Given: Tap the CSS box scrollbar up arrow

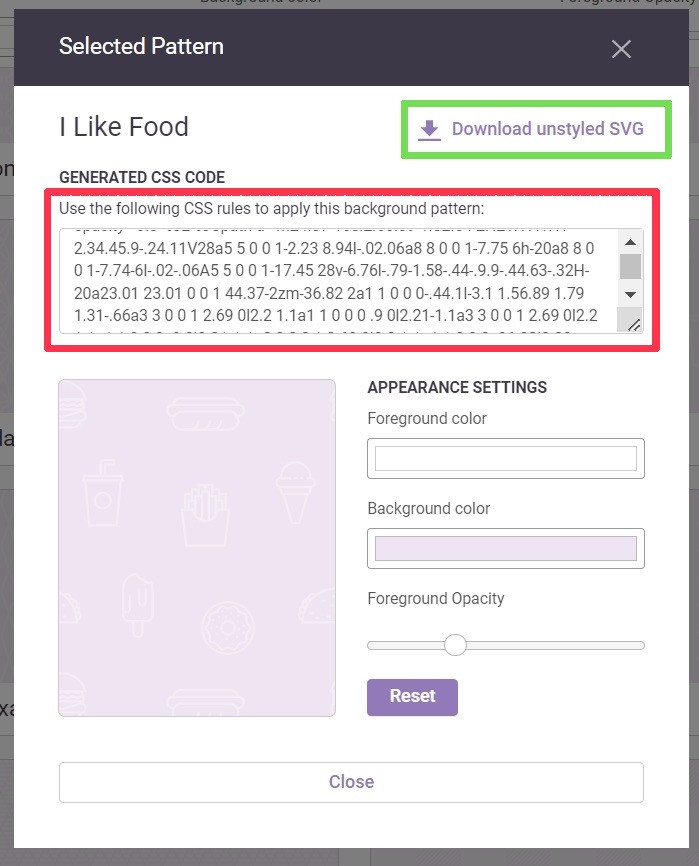Looking at the screenshot, I should [630, 241].
